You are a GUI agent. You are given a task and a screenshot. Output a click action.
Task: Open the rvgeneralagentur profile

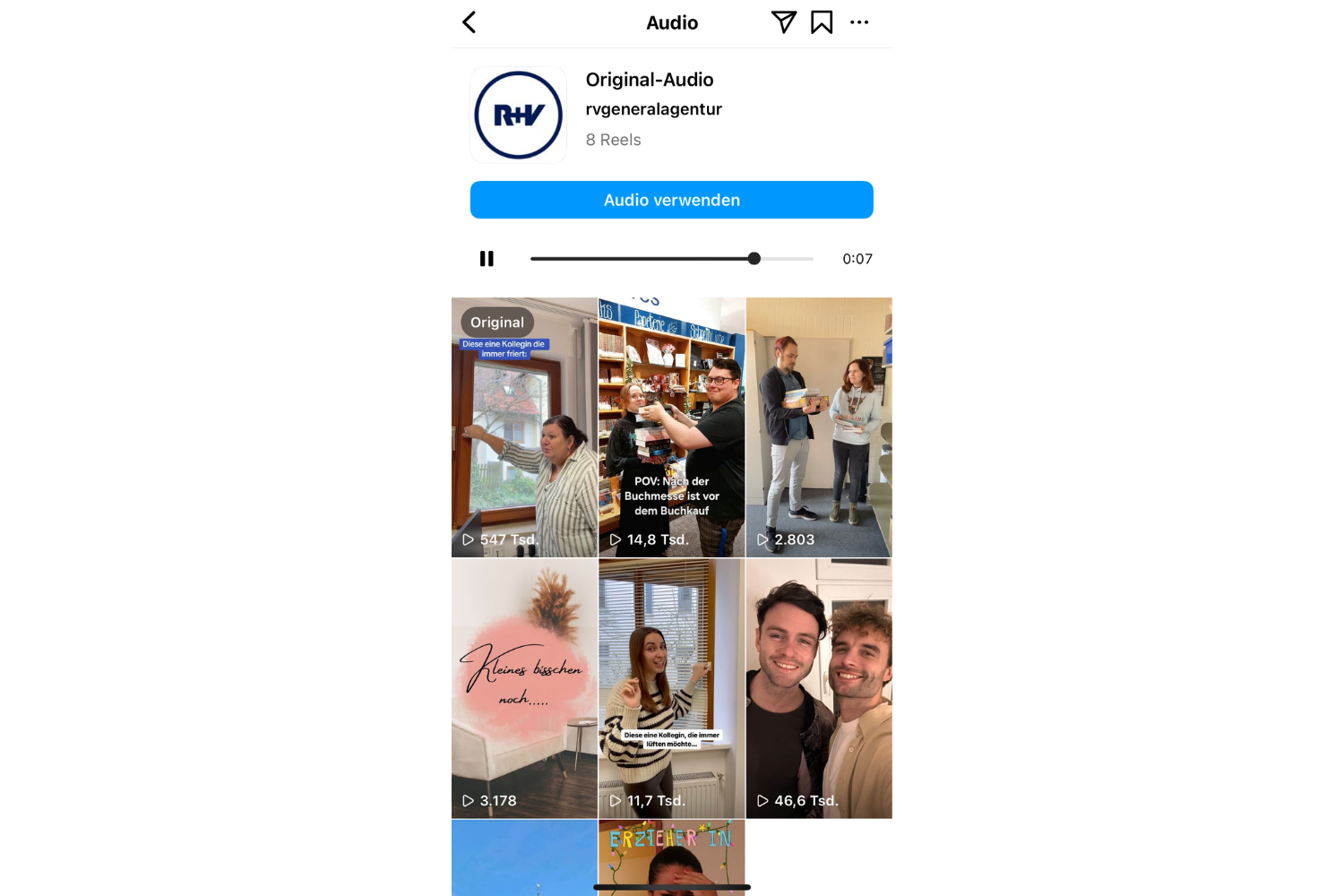653,109
